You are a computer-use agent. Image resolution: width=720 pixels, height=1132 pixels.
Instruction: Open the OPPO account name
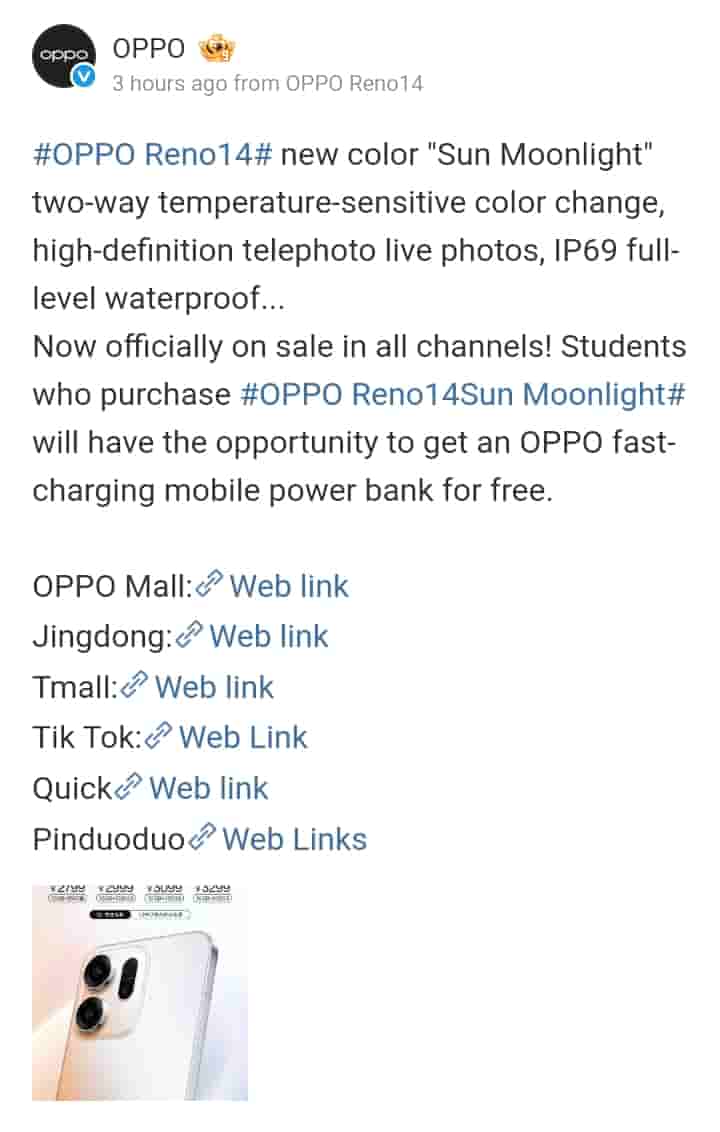149,48
